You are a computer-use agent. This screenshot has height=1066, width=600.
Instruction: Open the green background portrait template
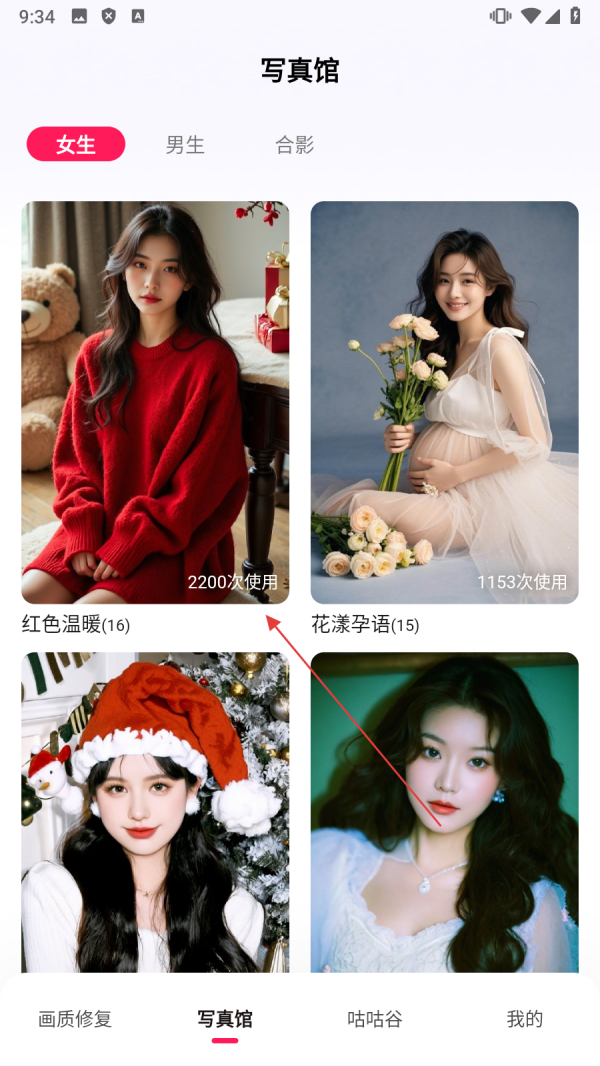click(444, 811)
